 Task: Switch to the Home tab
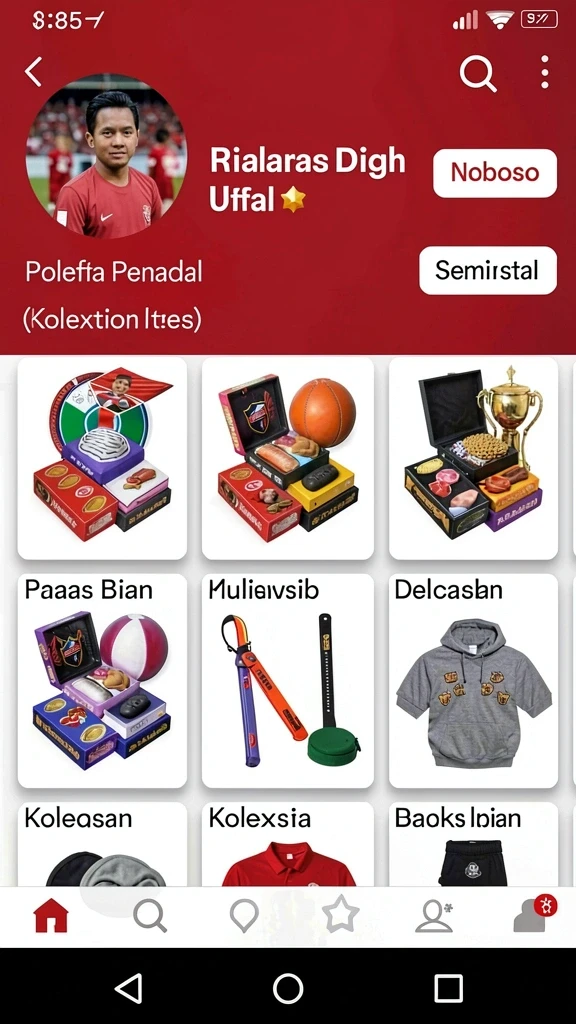pos(51,915)
